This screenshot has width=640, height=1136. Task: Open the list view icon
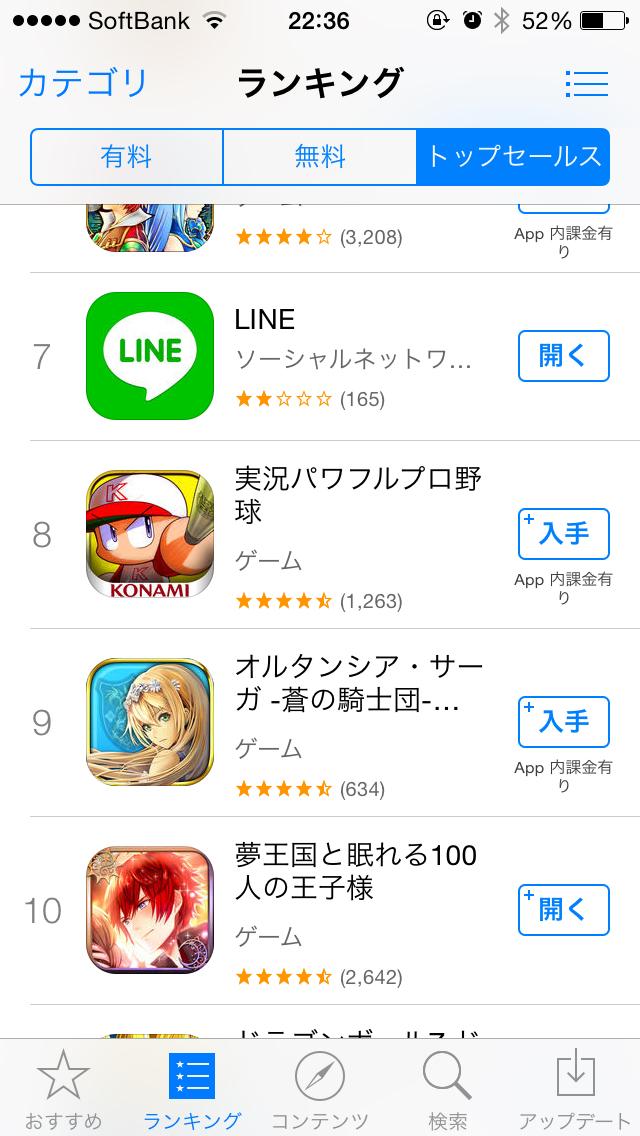pyautogui.click(x=586, y=83)
